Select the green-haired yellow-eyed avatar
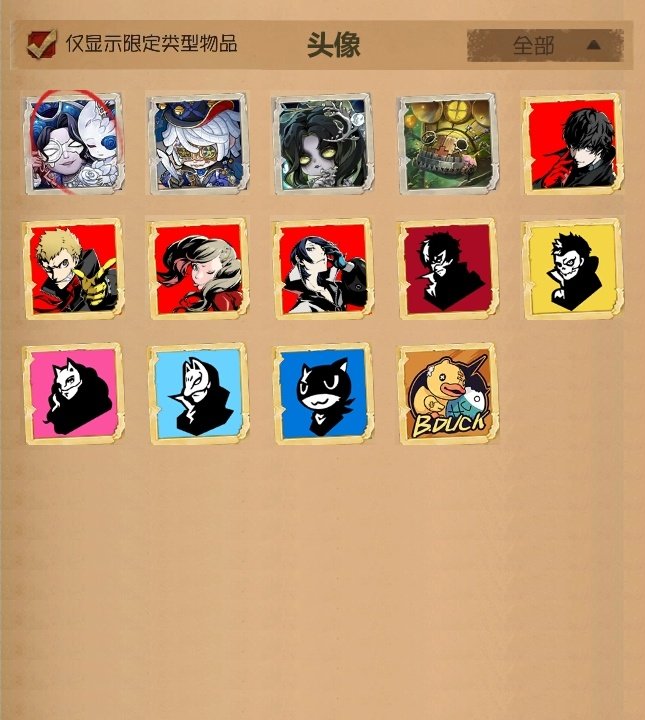Image resolution: width=645 pixels, height=720 pixels. click(322, 143)
